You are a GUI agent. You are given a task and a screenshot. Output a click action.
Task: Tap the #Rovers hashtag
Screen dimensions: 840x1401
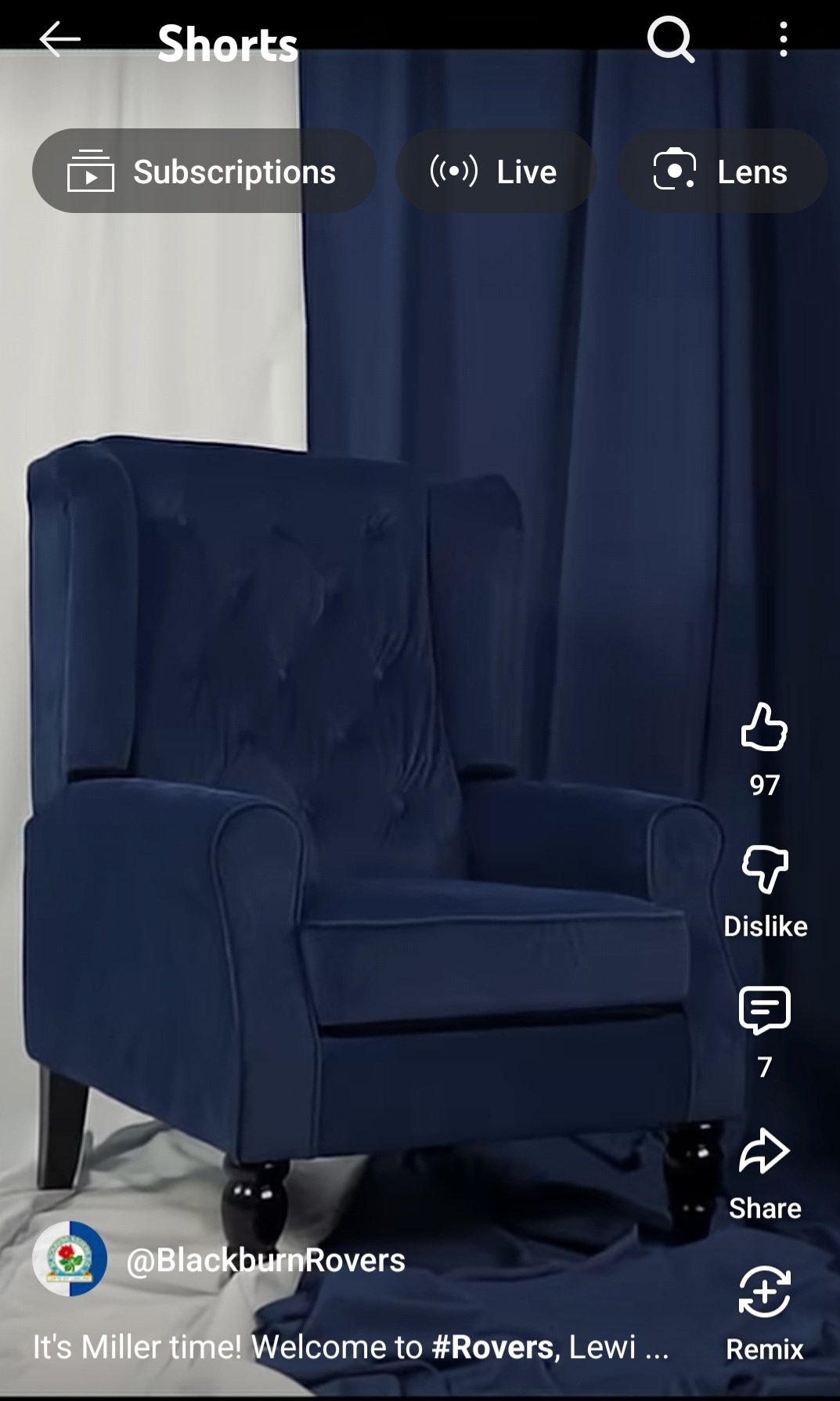(492, 1347)
